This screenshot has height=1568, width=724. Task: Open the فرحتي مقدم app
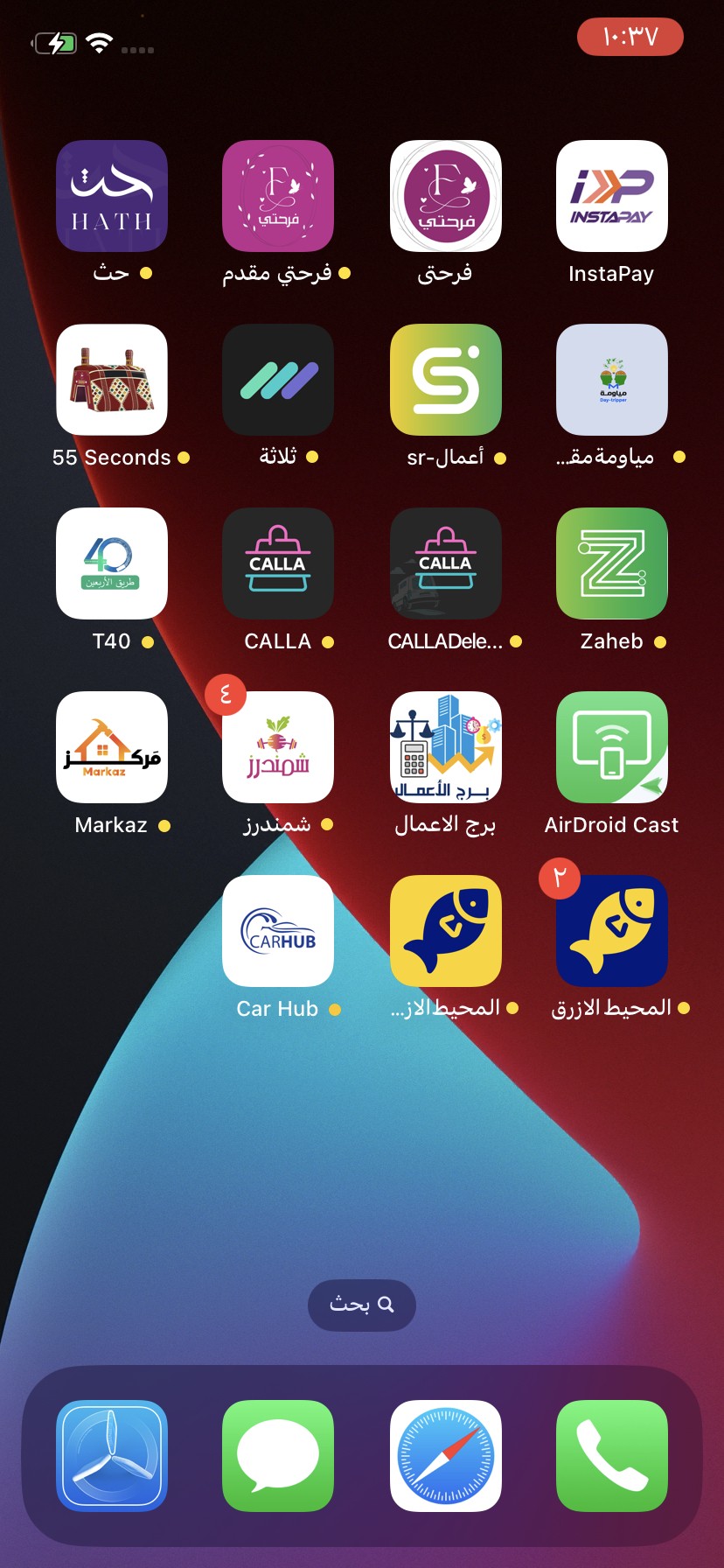click(278, 196)
